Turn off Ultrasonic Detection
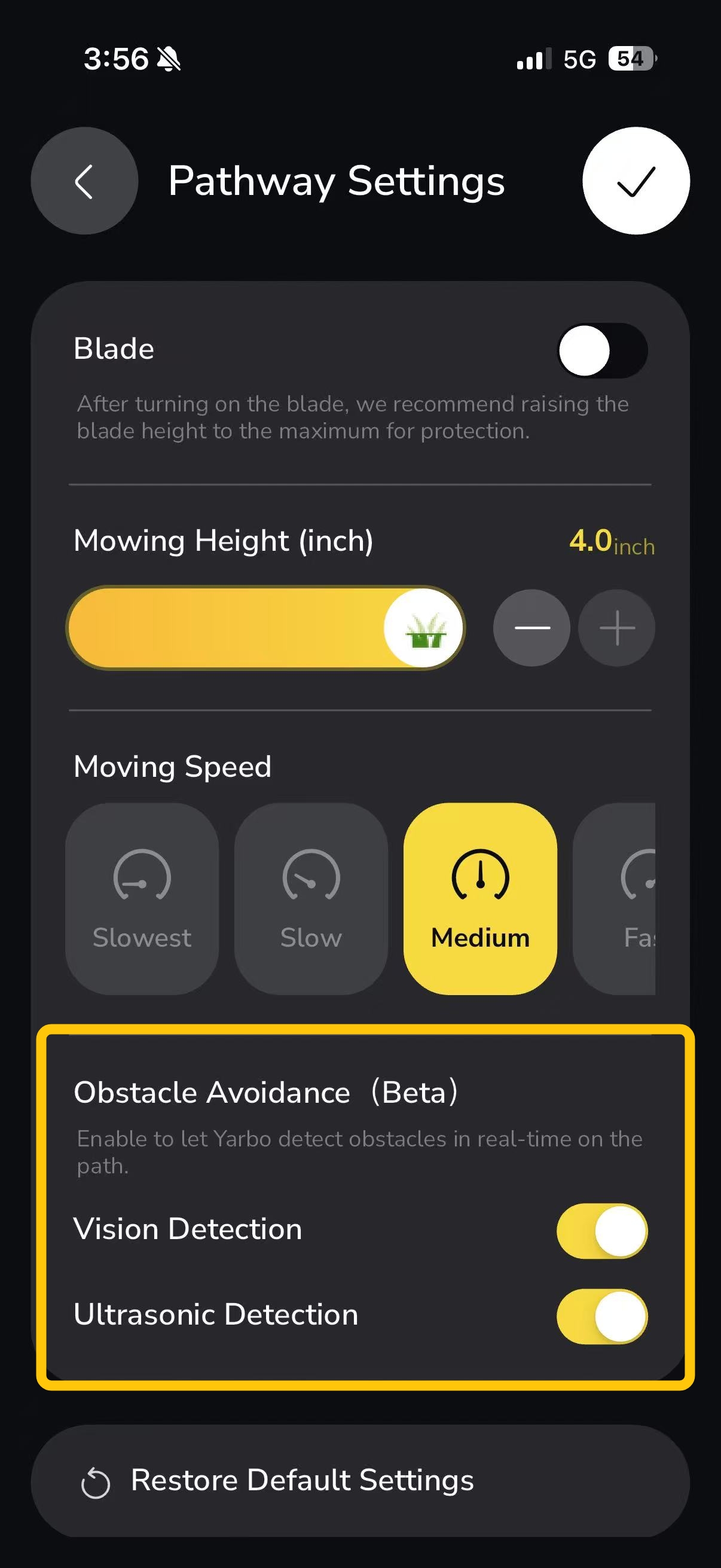Image resolution: width=721 pixels, height=1568 pixels. (602, 1316)
